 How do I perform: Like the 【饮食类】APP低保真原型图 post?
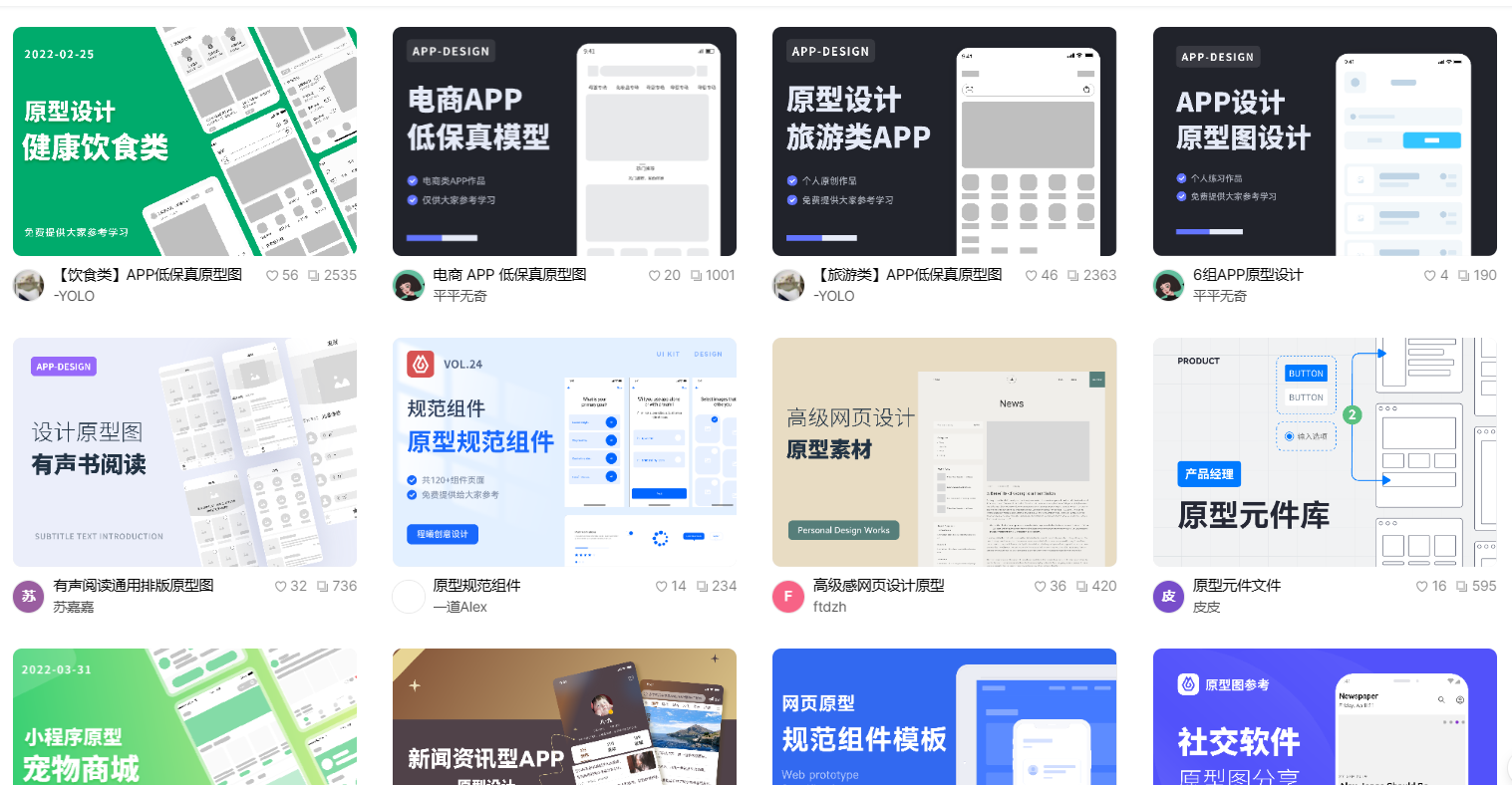click(272, 276)
